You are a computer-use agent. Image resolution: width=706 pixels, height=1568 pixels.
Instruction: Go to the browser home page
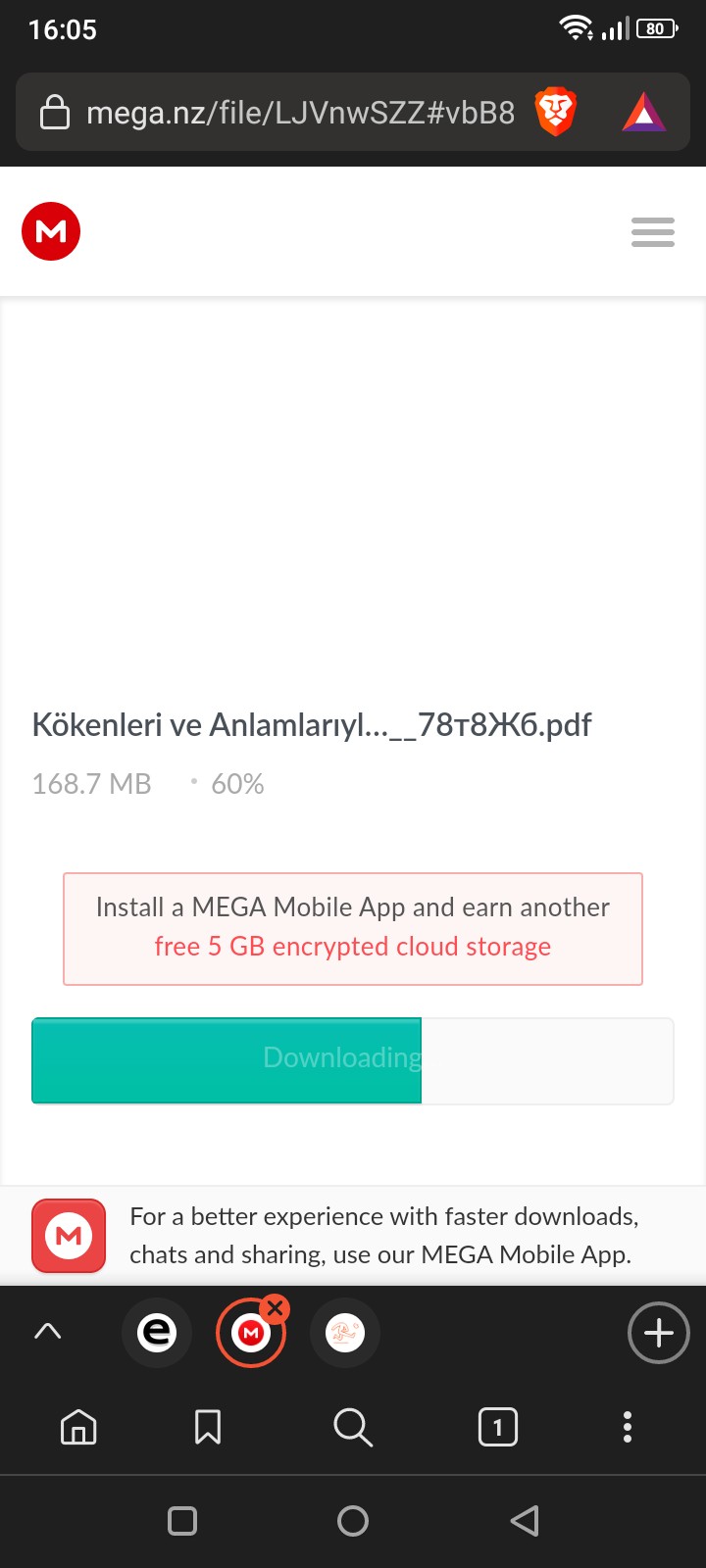(78, 1427)
